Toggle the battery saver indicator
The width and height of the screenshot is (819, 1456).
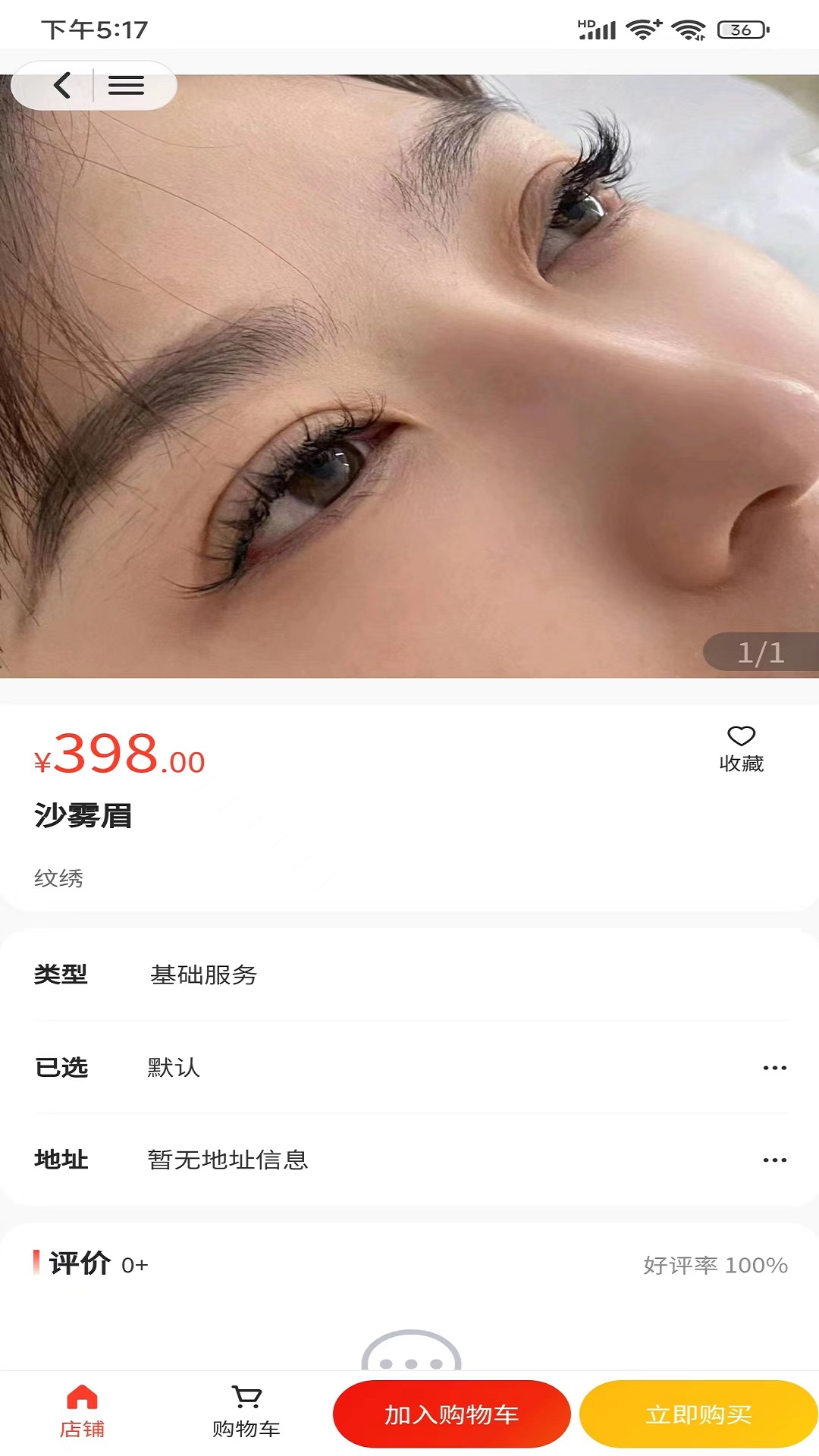click(x=739, y=28)
